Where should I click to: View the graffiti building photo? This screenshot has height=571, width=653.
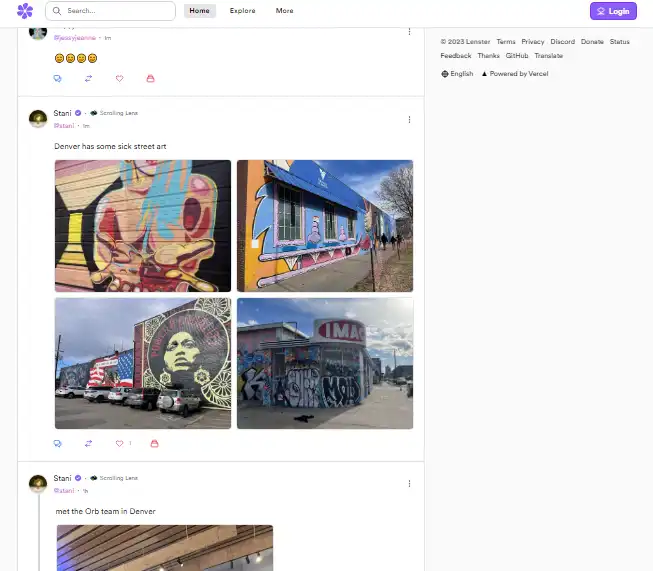324,363
